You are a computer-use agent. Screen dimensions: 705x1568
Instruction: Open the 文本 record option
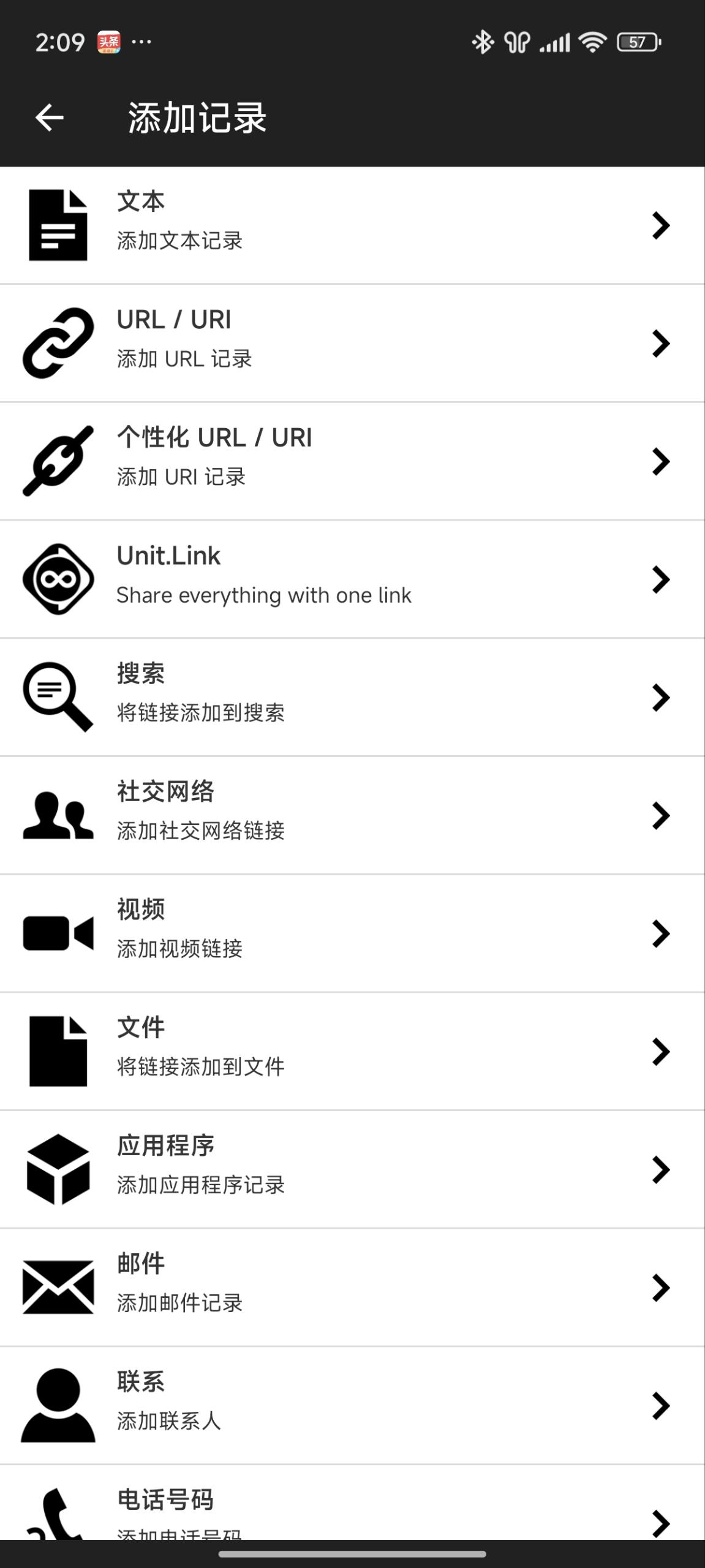352,225
